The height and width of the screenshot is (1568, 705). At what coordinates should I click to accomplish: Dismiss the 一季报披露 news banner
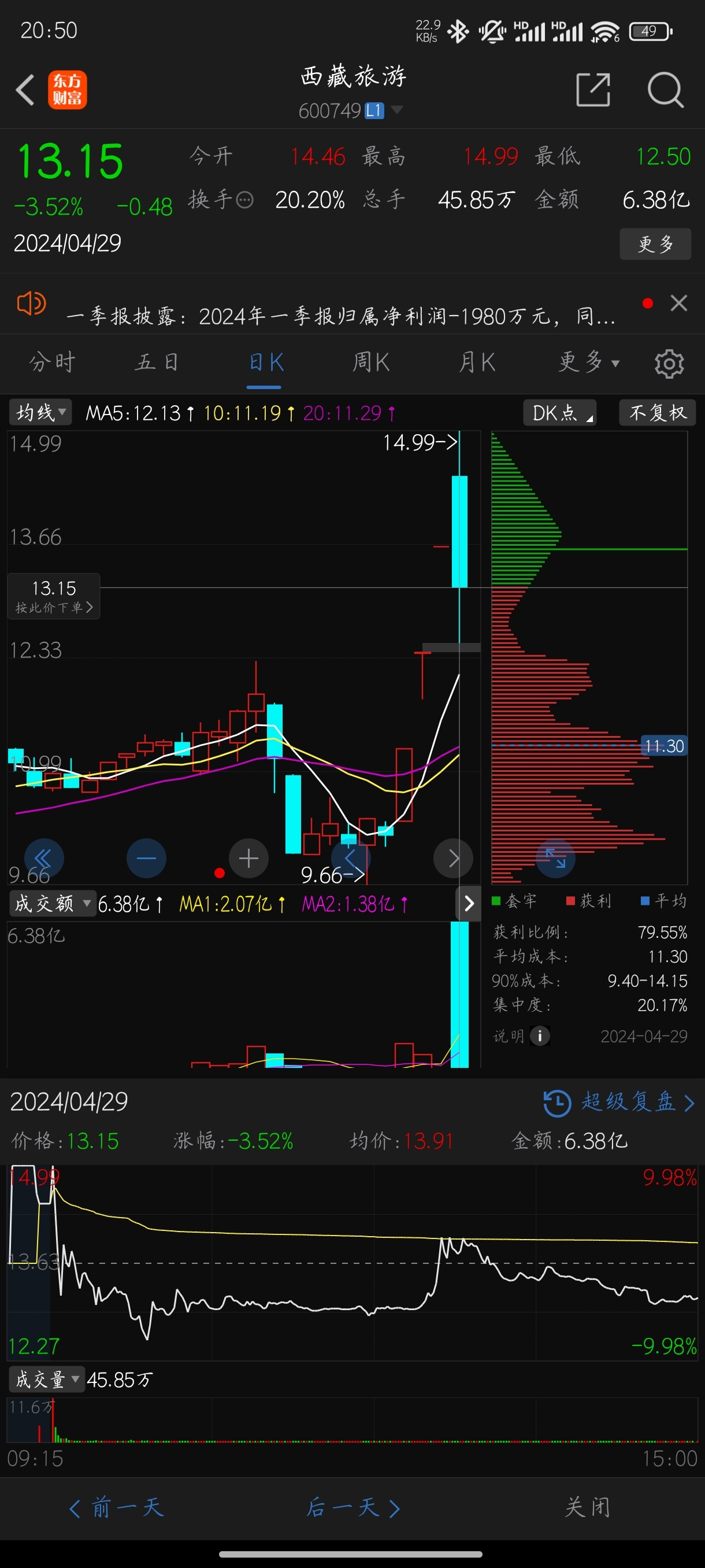(x=678, y=303)
